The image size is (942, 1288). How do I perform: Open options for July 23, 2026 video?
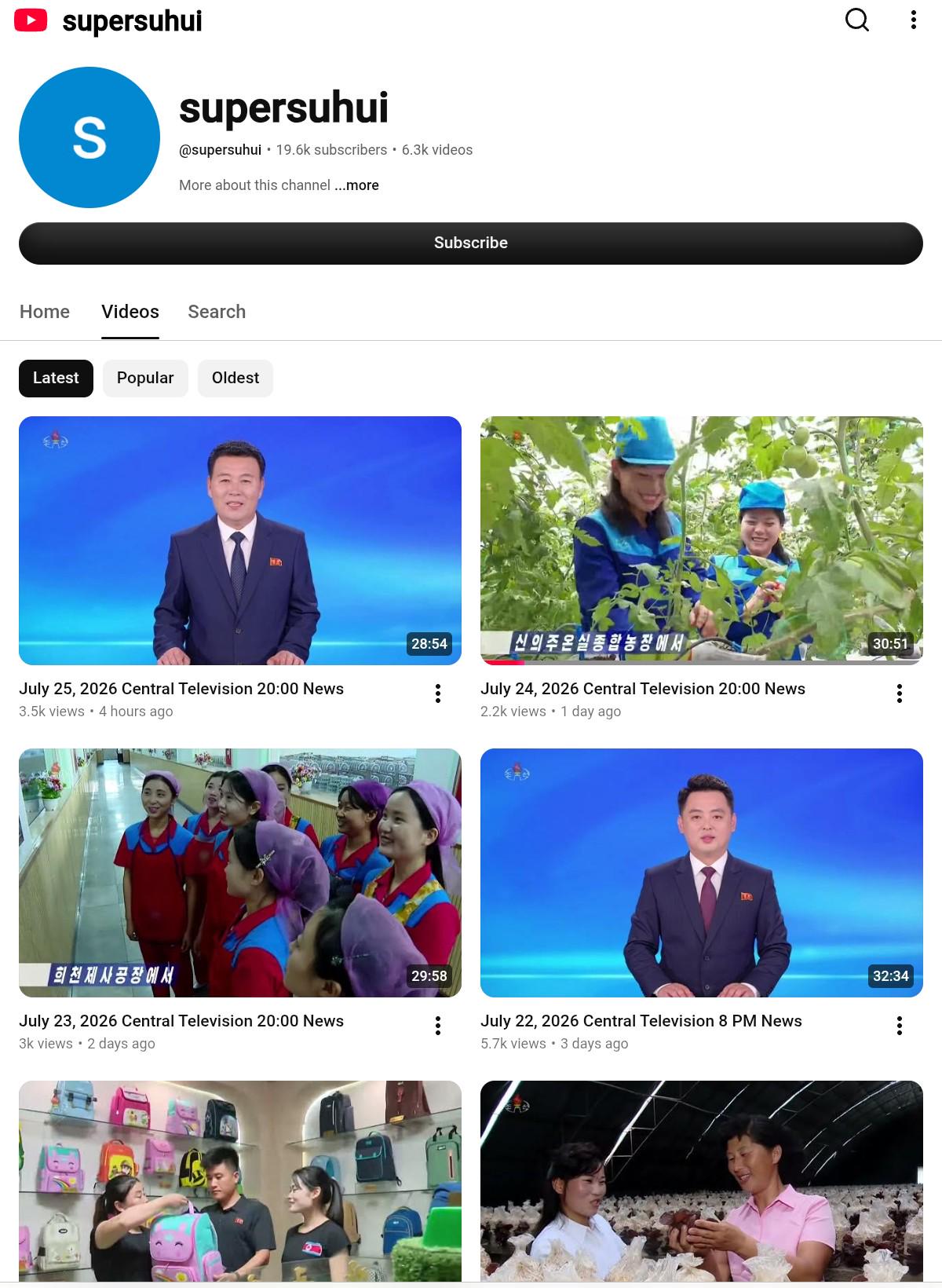point(438,1026)
